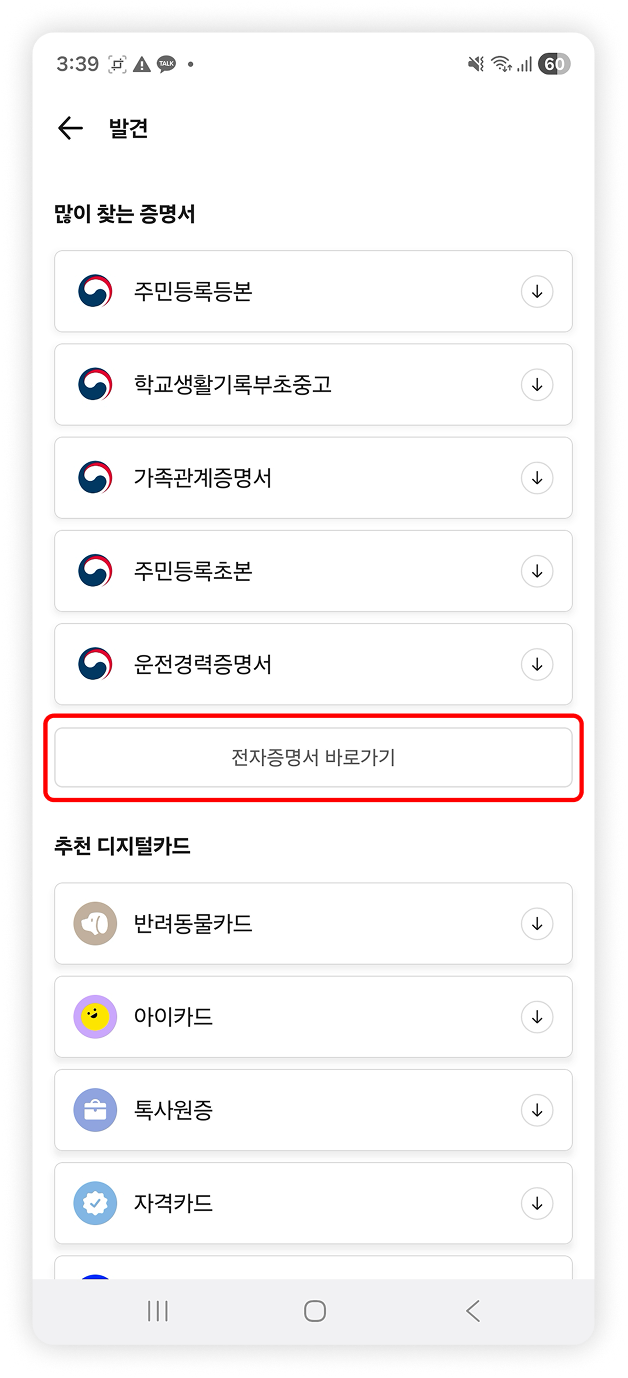Open the 톡사원증 card row

click(300, 1110)
